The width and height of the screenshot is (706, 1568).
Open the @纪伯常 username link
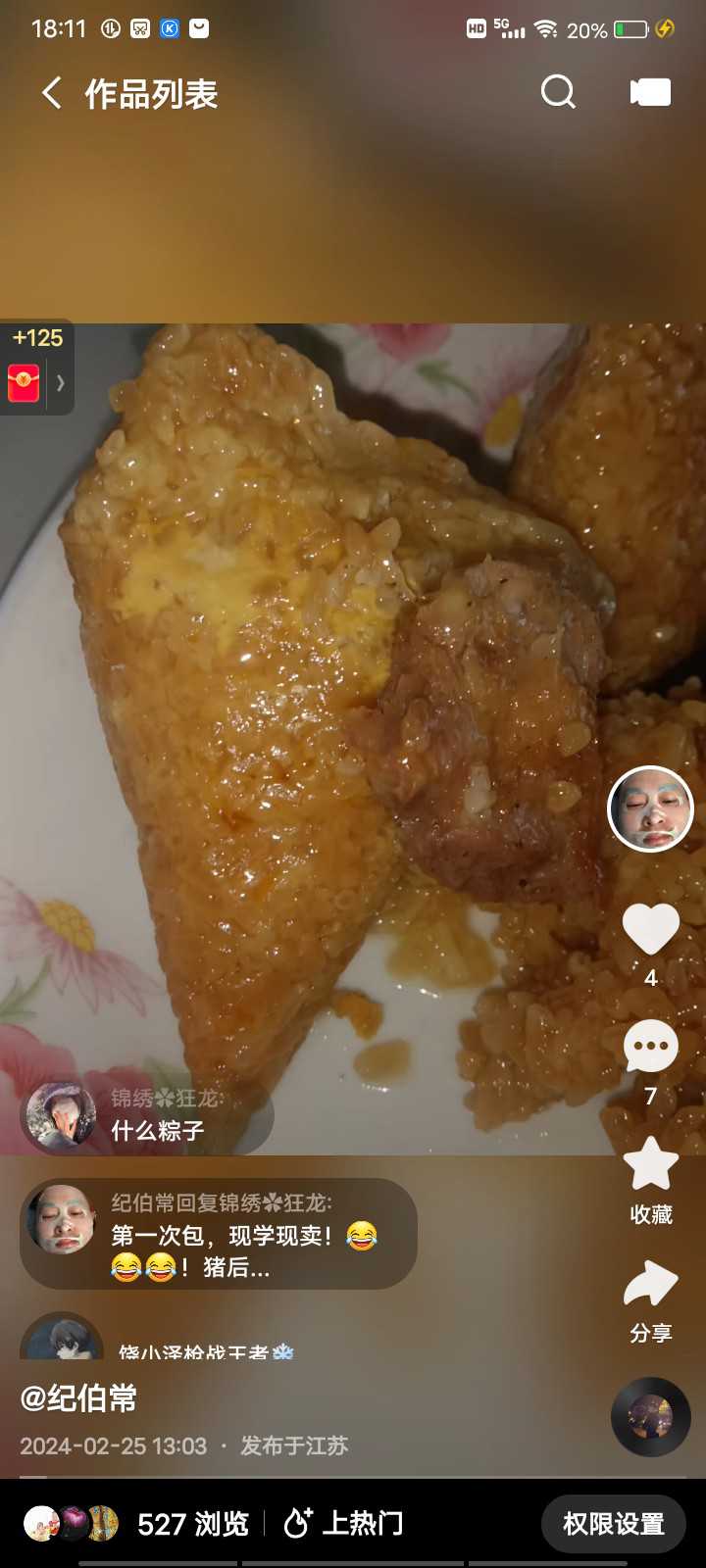[x=78, y=1398]
